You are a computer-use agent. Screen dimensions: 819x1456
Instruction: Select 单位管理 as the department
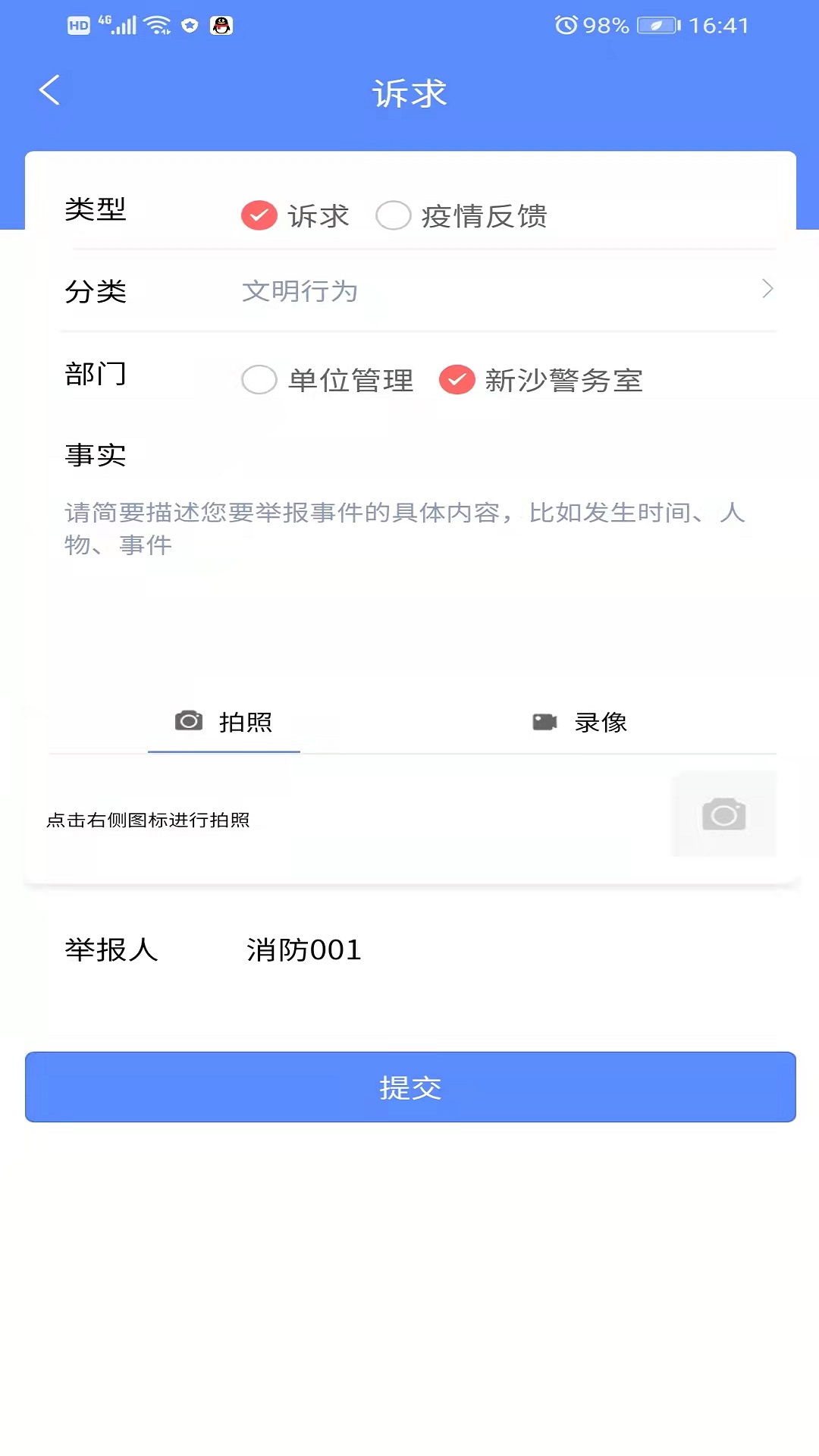click(x=259, y=380)
